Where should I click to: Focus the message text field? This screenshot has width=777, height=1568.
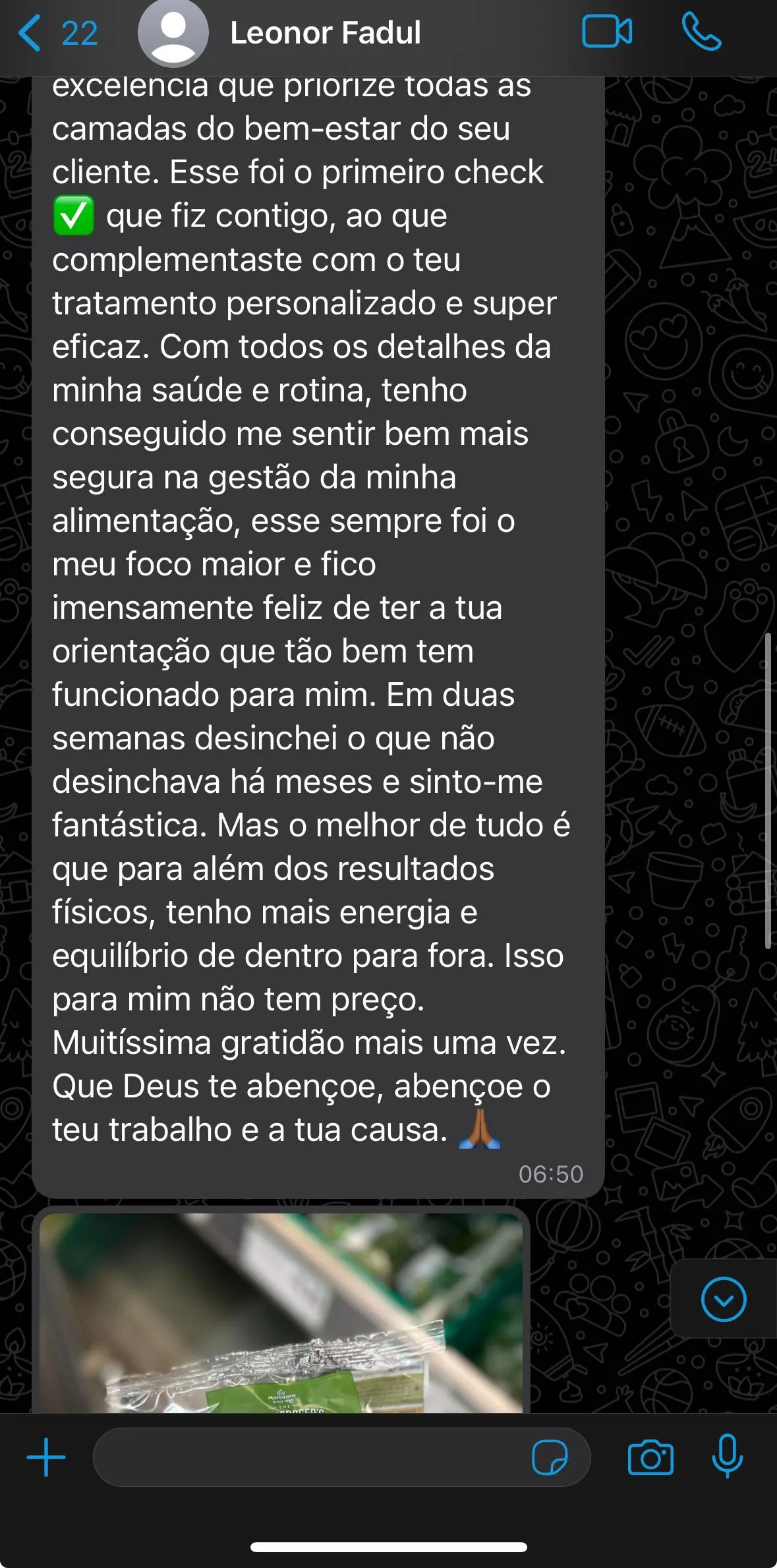click(310, 1457)
